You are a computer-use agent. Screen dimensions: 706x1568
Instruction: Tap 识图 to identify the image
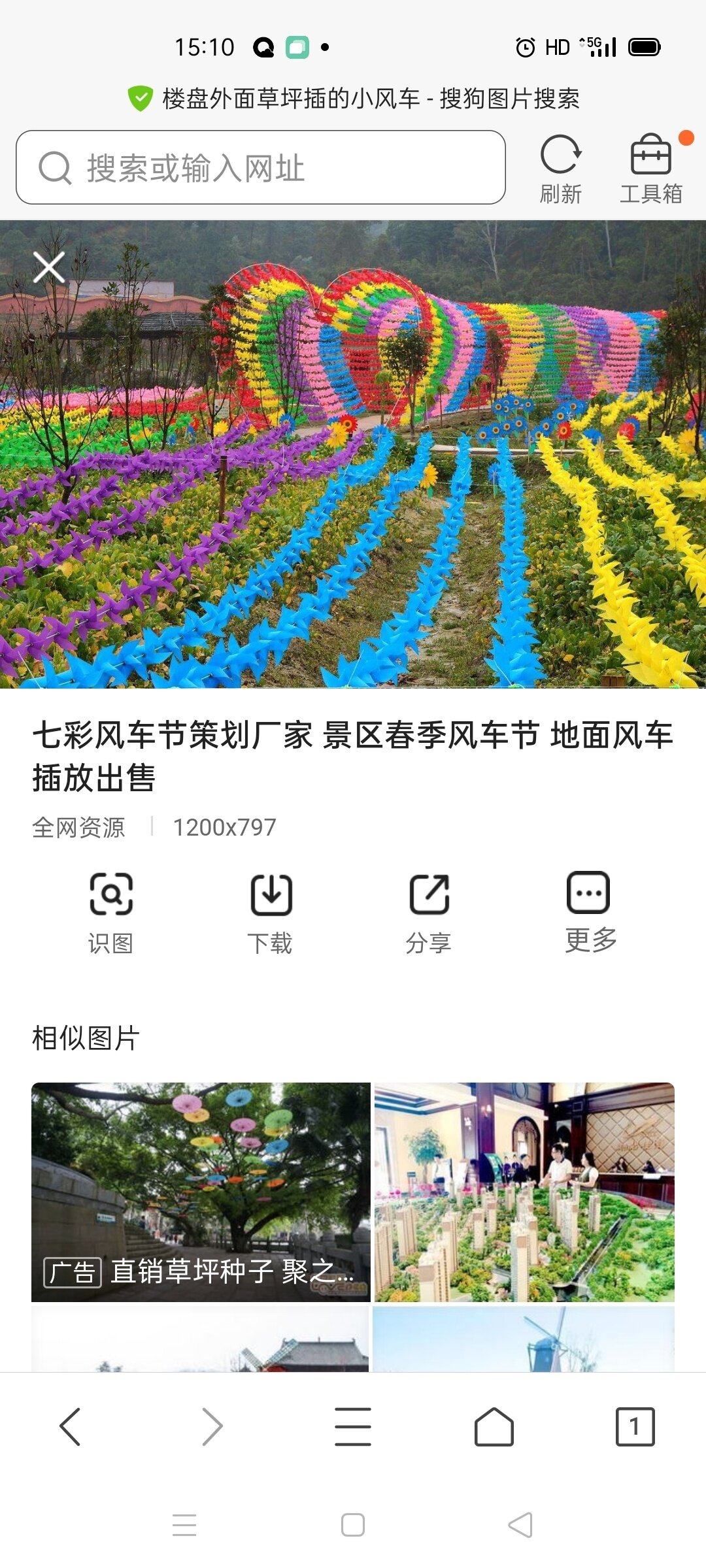pyautogui.click(x=111, y=912)
